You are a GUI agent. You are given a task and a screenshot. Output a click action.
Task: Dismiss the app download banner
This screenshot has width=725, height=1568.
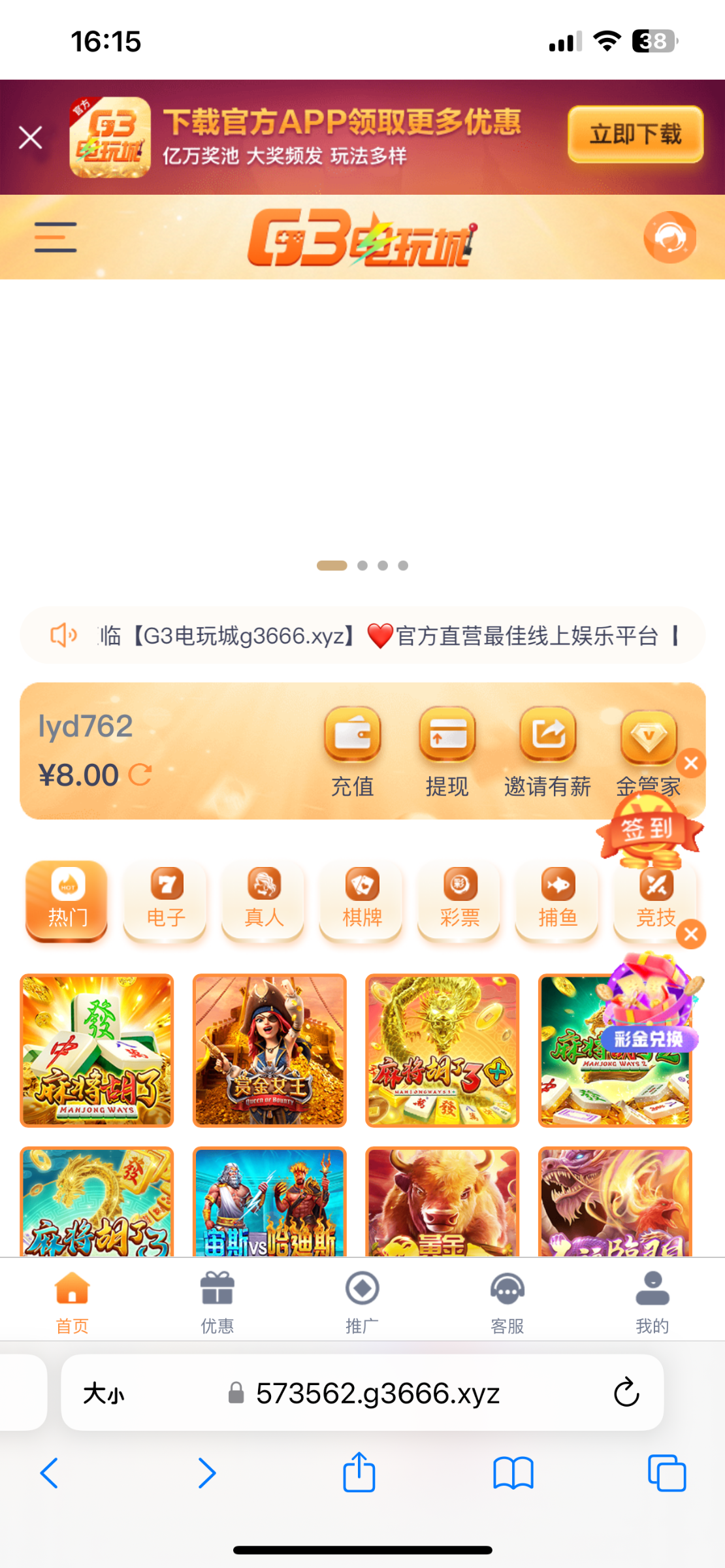(x=31, y=138)
